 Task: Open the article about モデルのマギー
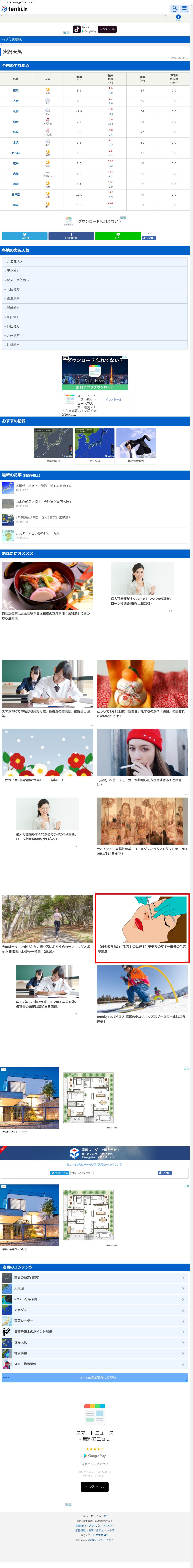(142, 928)
